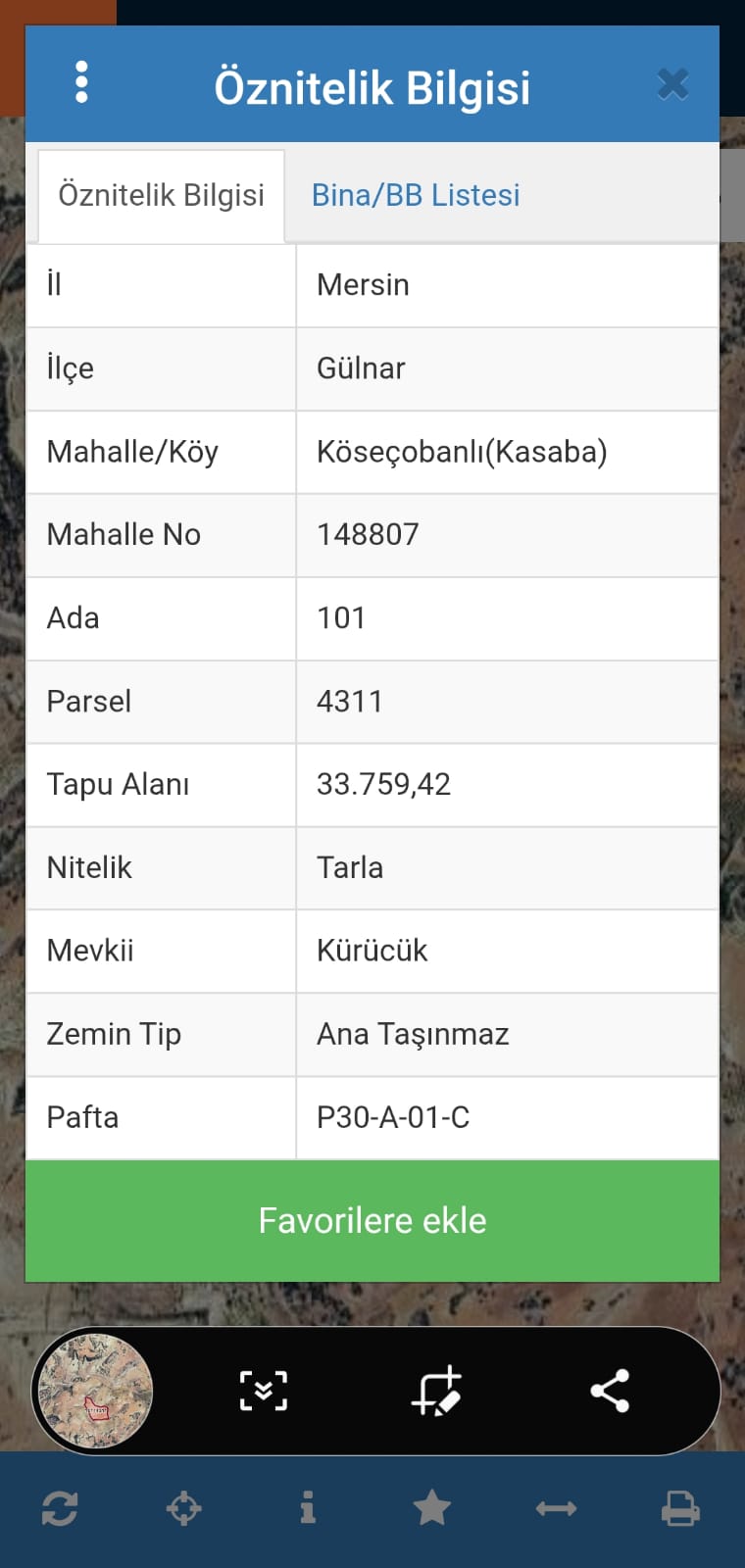Tap the refresh icon in bottom toolbar

pos(60,1508)
